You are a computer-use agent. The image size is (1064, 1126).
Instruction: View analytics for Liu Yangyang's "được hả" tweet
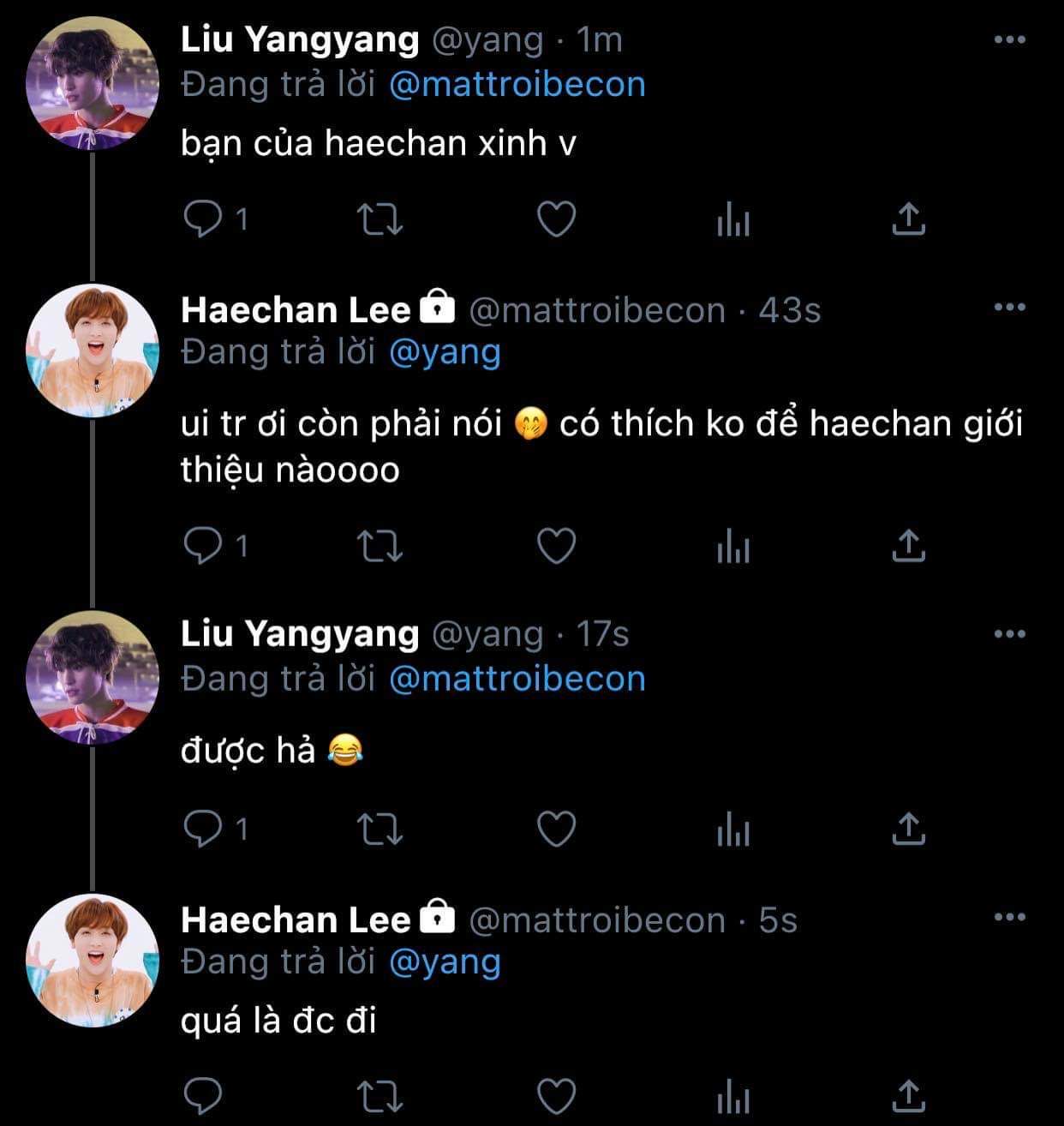[x=732, y=829]
